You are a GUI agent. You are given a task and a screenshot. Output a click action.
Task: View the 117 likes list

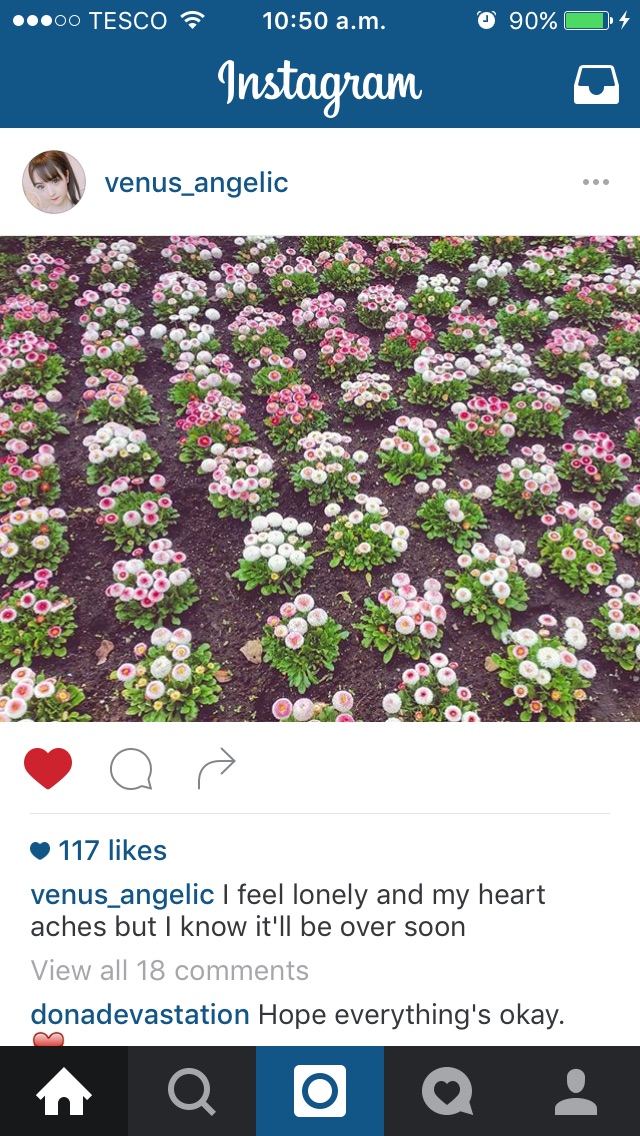click(x=99, y=851)
